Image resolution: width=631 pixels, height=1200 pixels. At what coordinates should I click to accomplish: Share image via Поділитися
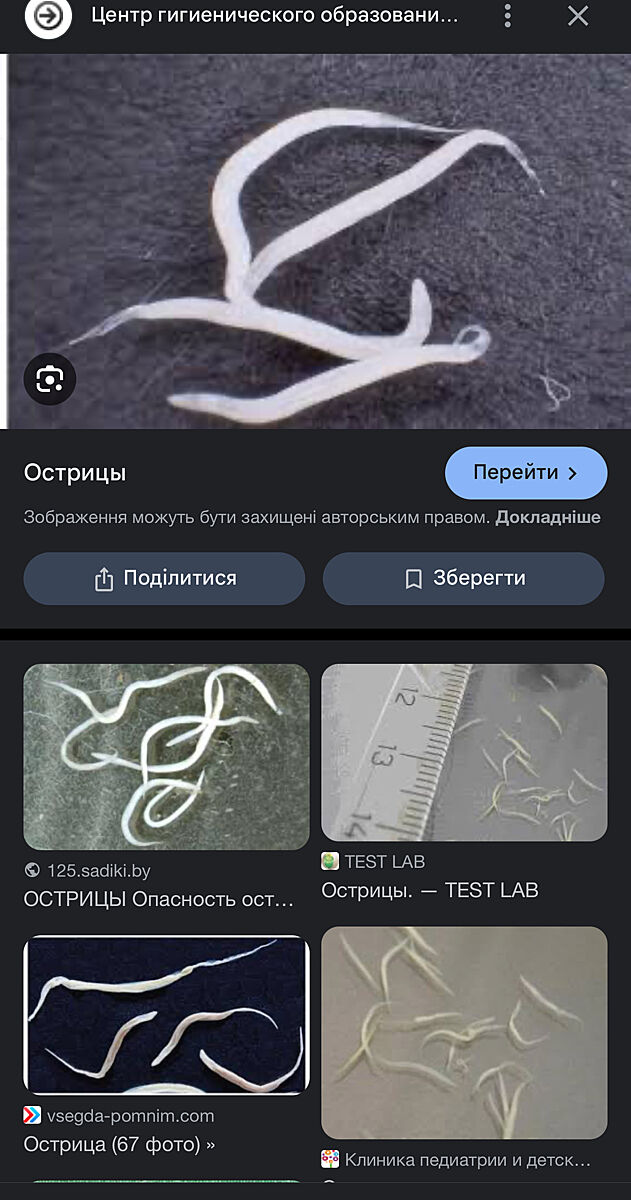click(x=164, y=579)
